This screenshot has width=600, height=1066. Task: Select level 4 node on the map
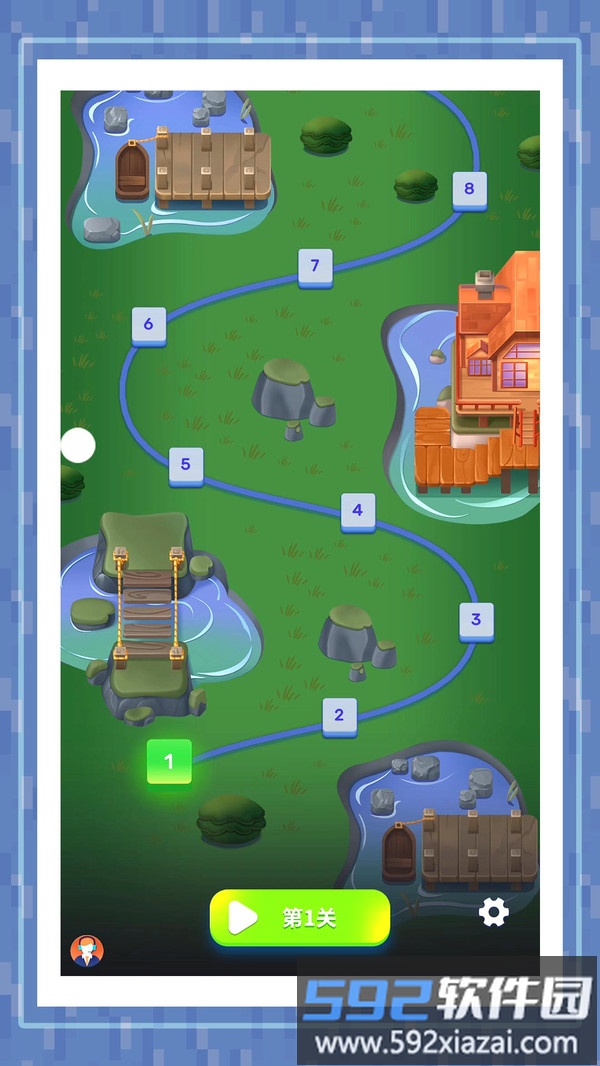(x=358, y=511)
